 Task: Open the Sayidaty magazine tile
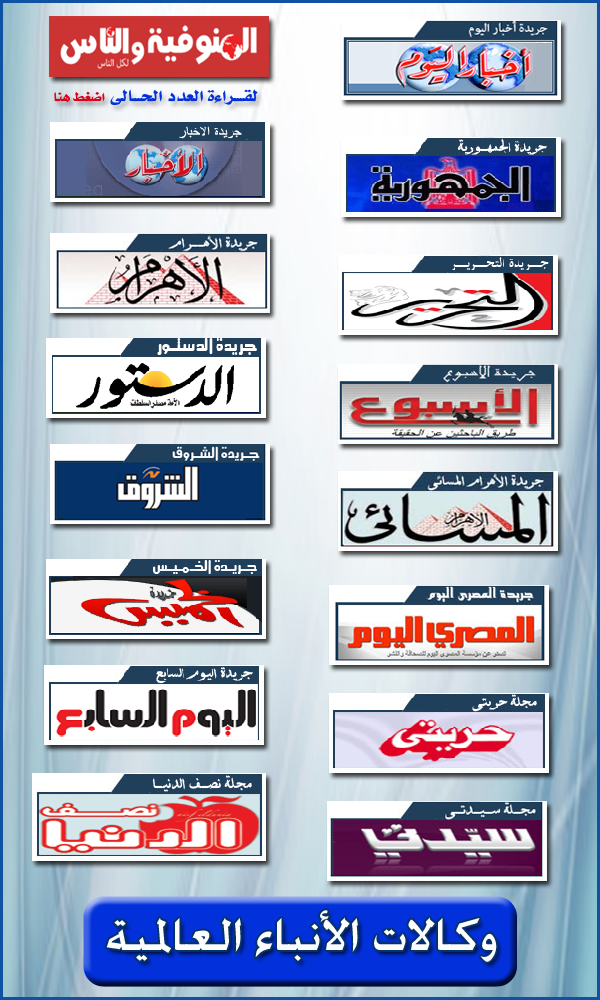point(437,845)
